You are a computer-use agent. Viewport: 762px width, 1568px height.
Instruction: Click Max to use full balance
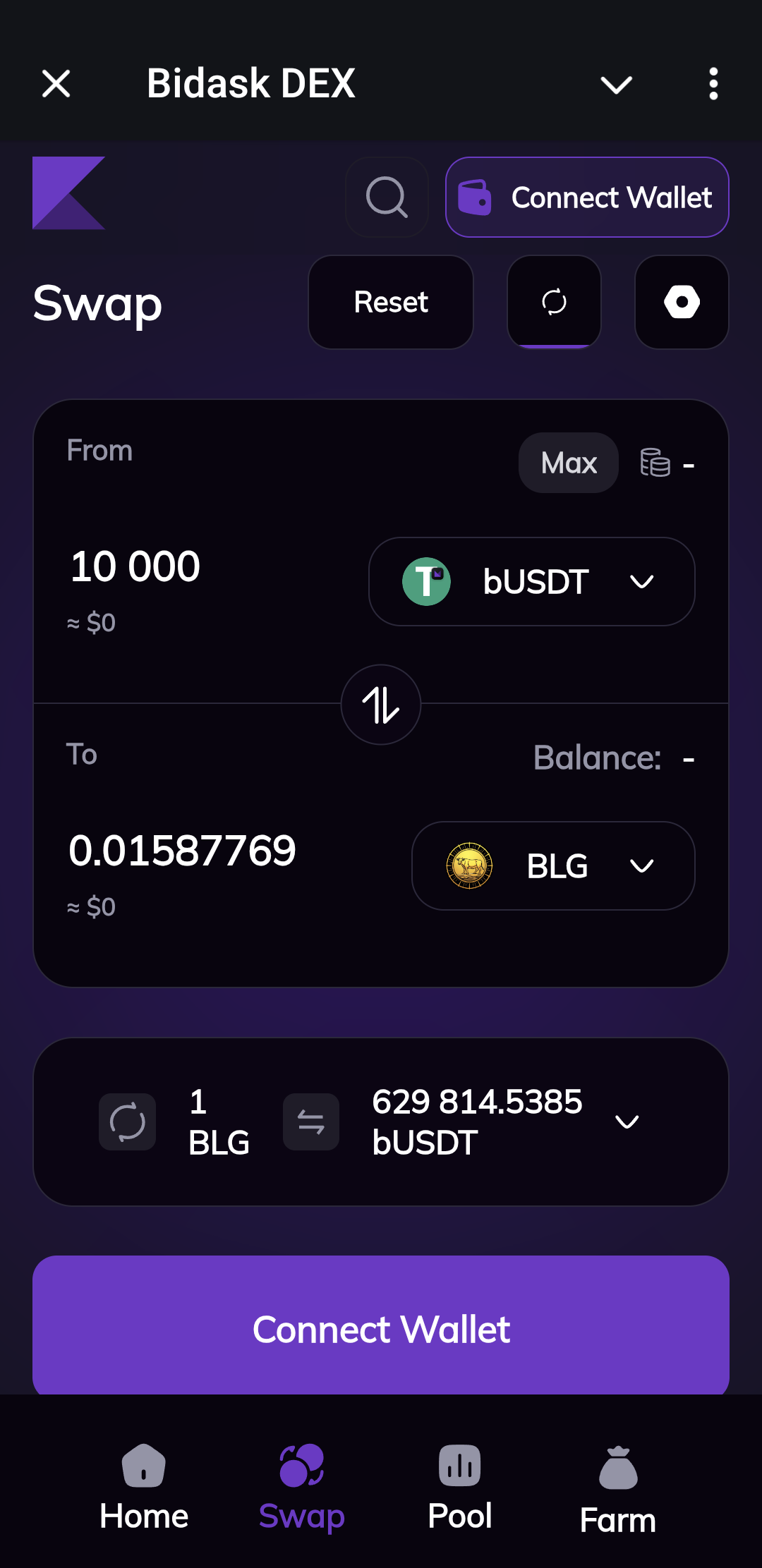(x=568, y=463)
